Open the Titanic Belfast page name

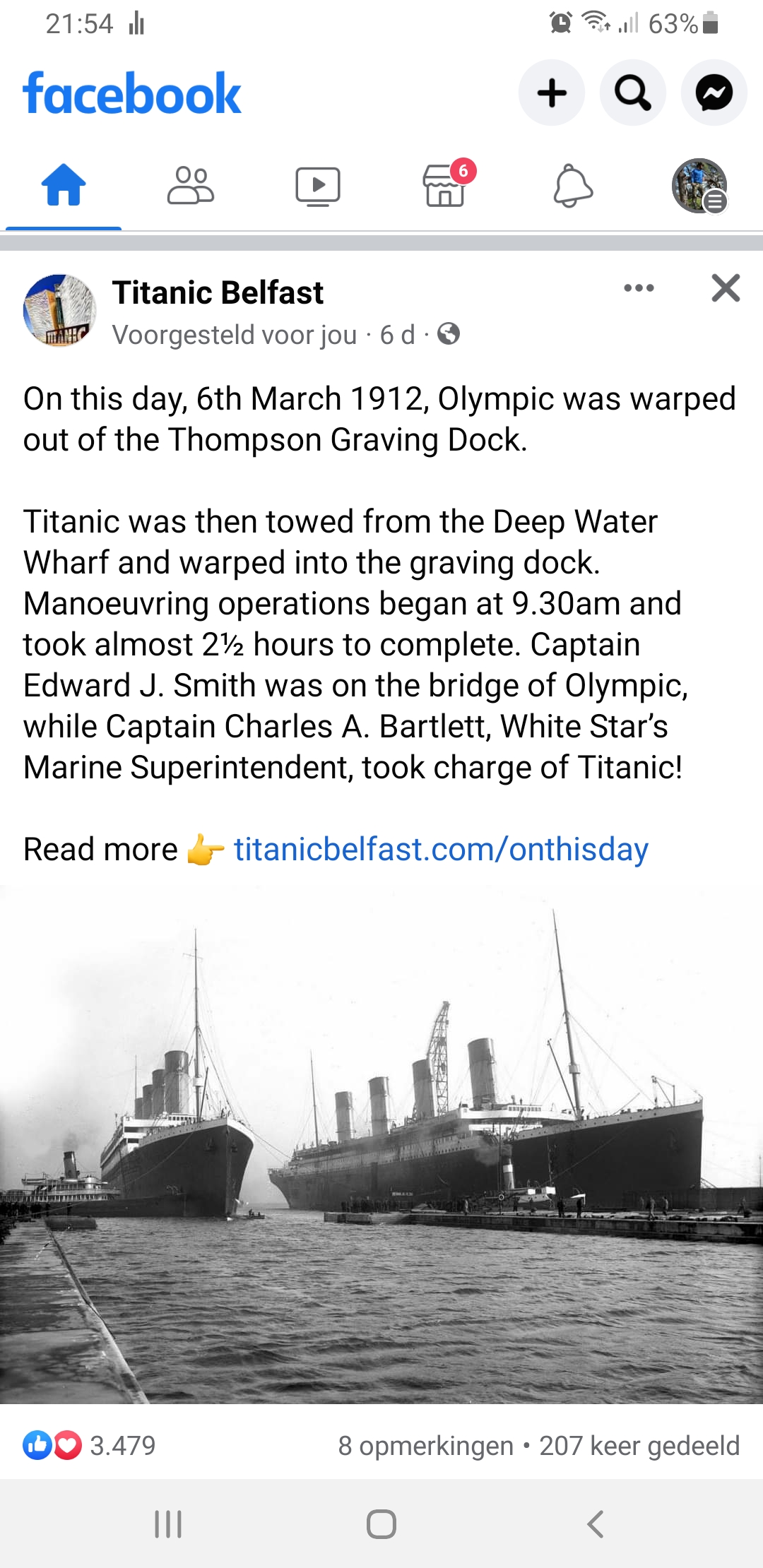point(218,292)
